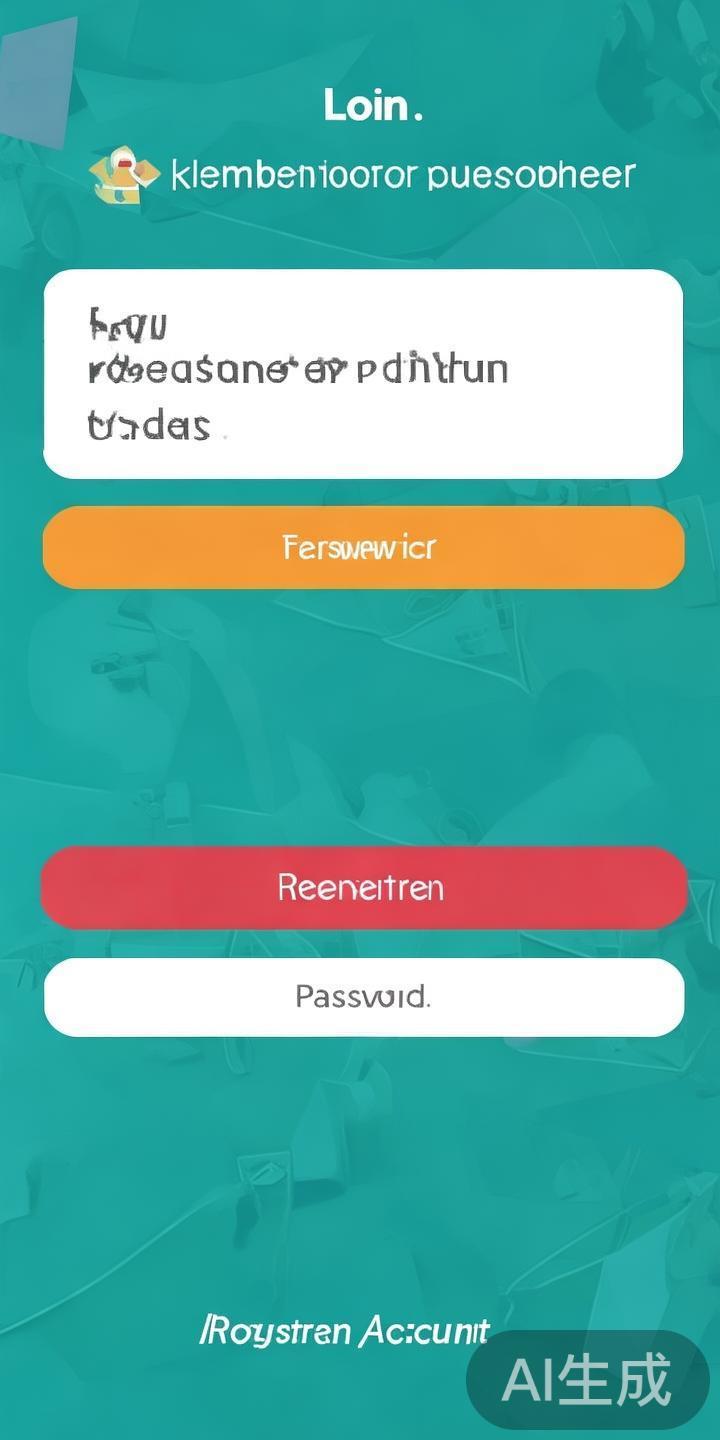720x1440 pixels.
Task: Open the Roystren Account link
Action: point(345,1331)
